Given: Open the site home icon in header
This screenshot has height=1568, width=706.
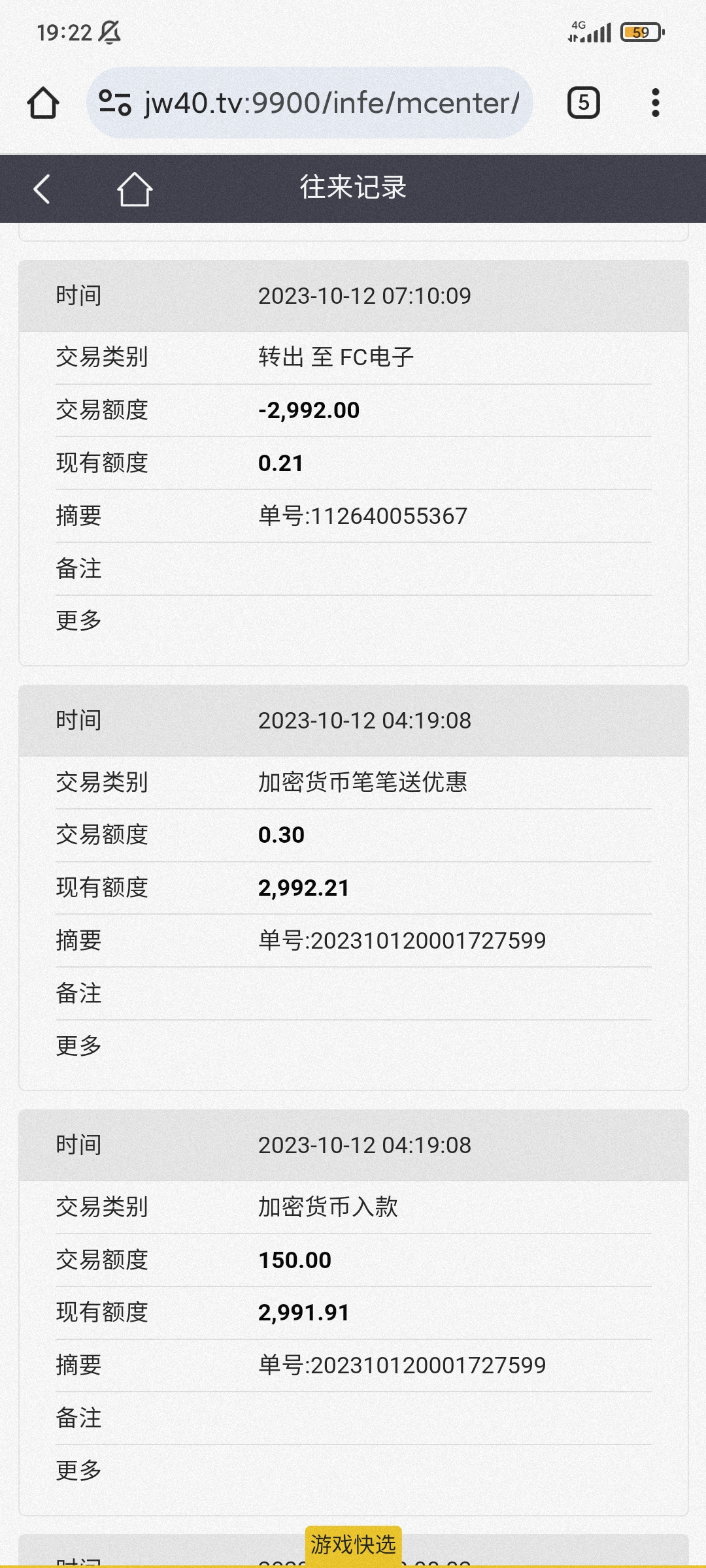Looking at the screenshot, I should point(135,189).
